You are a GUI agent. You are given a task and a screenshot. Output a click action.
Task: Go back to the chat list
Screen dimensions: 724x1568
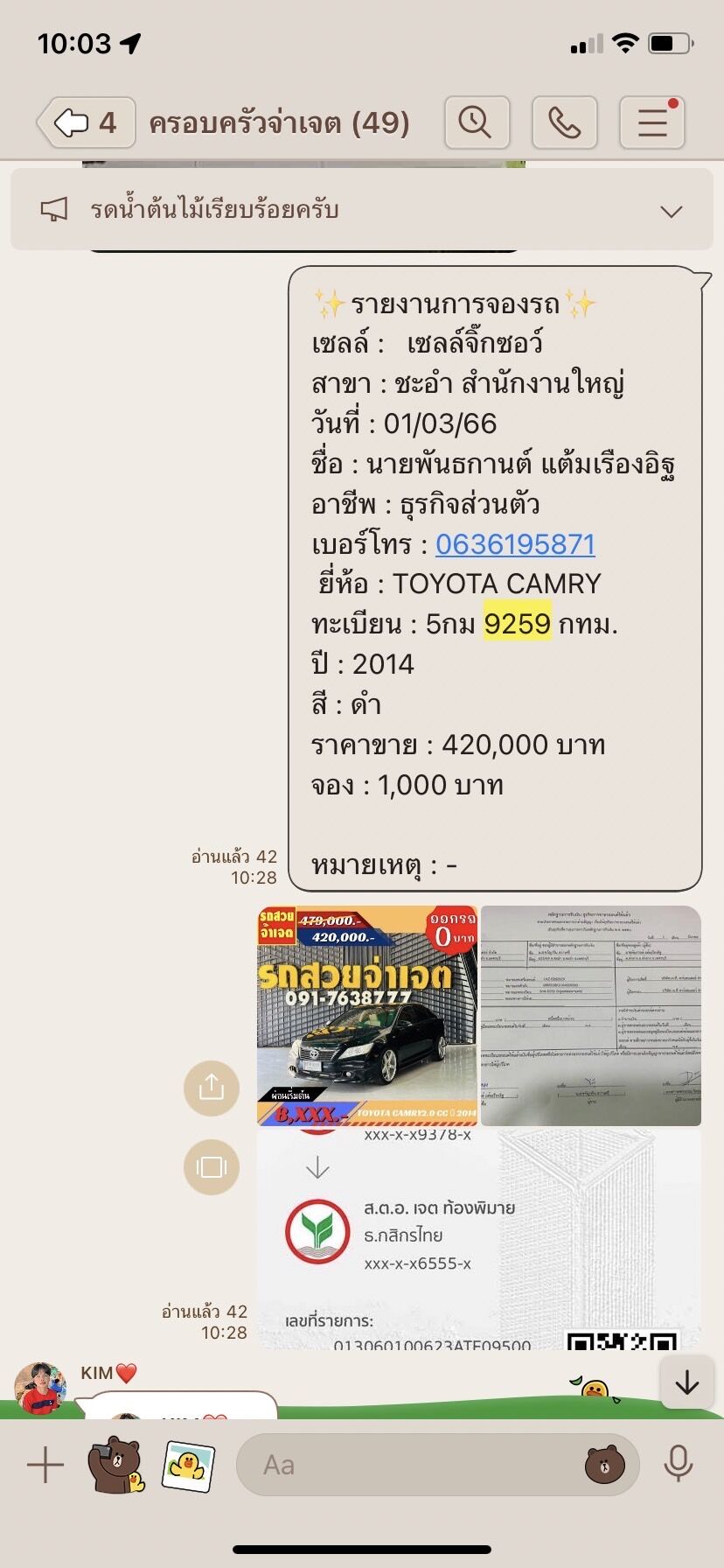pos(87,122)
